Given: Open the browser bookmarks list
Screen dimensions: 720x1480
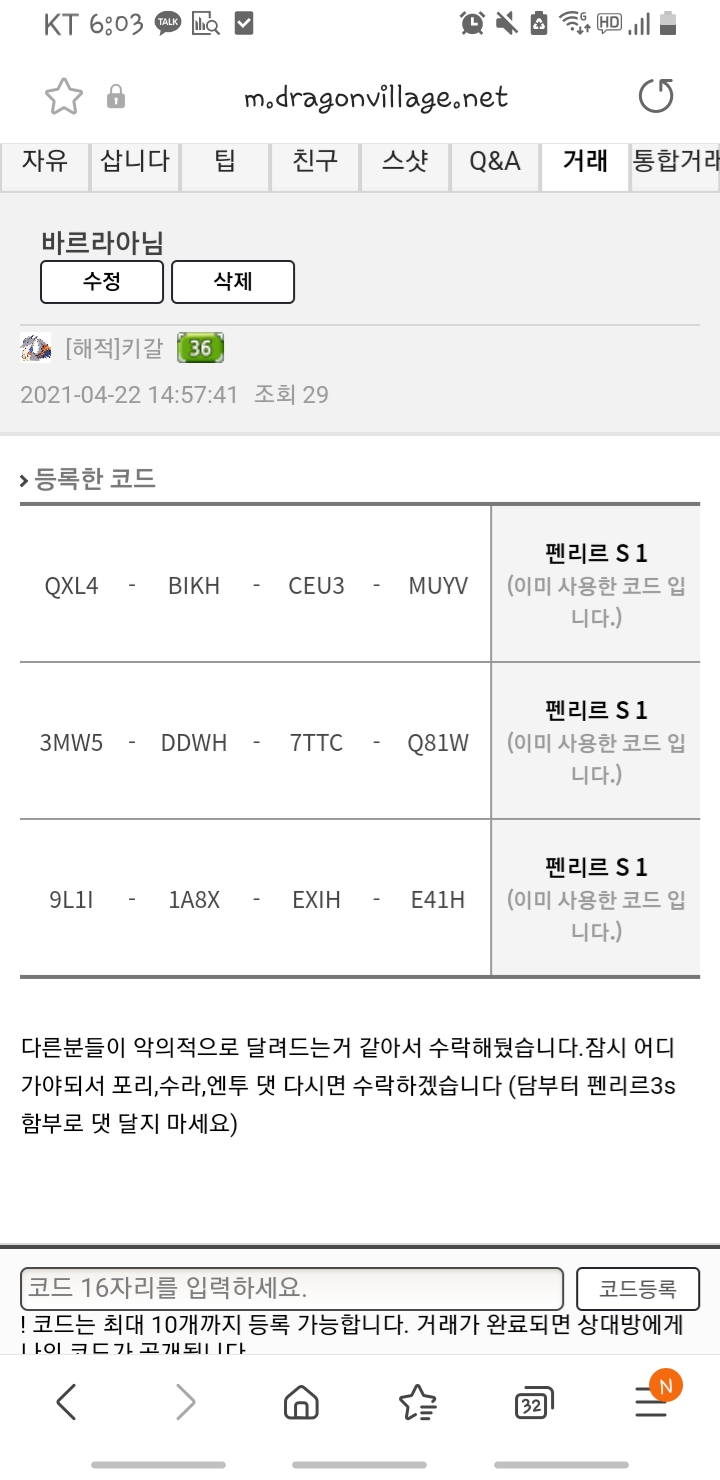Looking at the screenshot, I should tap(417, 1403).
